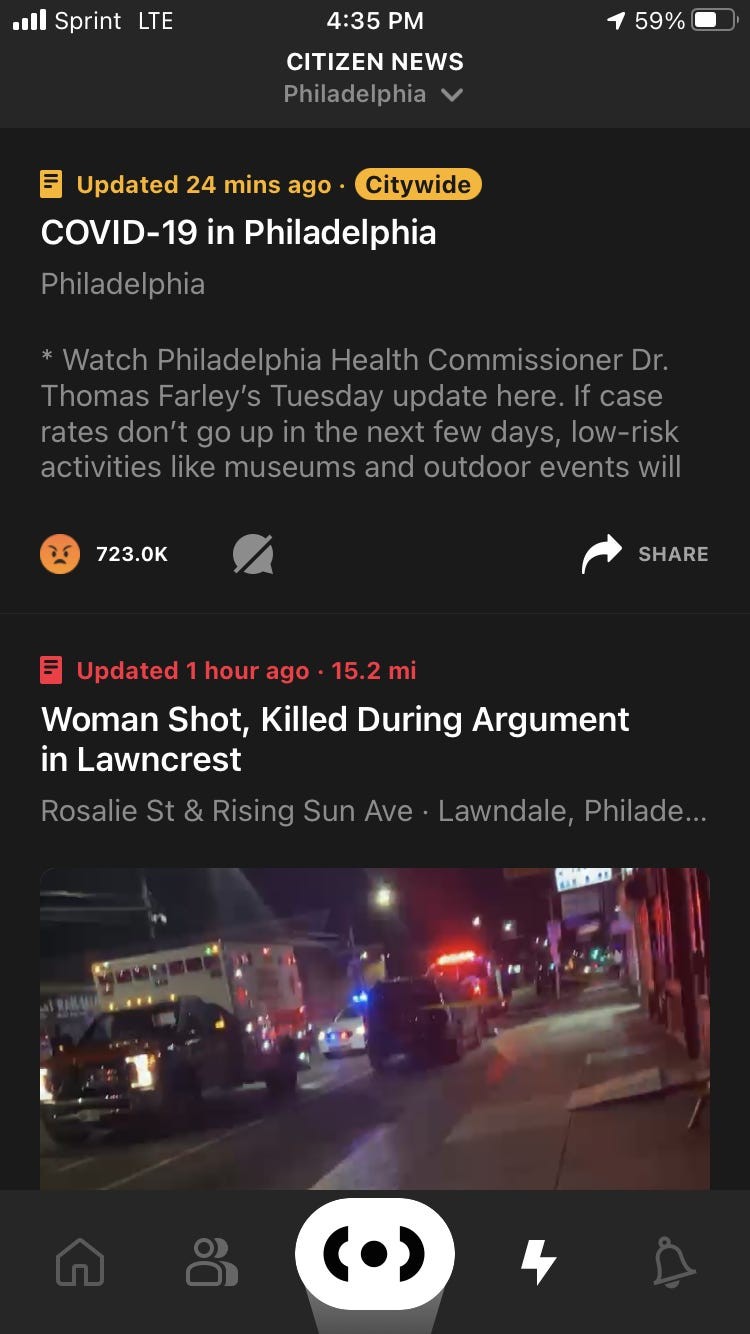Image resolution: width=750 pixels, height=1334 pixels.
Task: Open the Home feed icon
Action: tap(79, 1263)
